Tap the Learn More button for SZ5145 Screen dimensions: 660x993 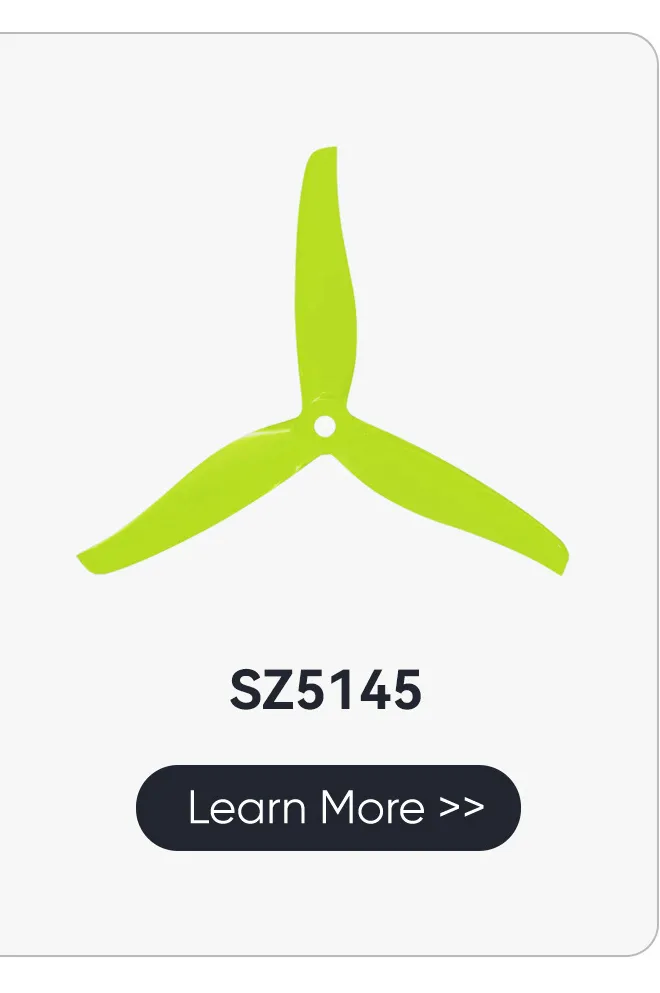[x=328, y=808]
